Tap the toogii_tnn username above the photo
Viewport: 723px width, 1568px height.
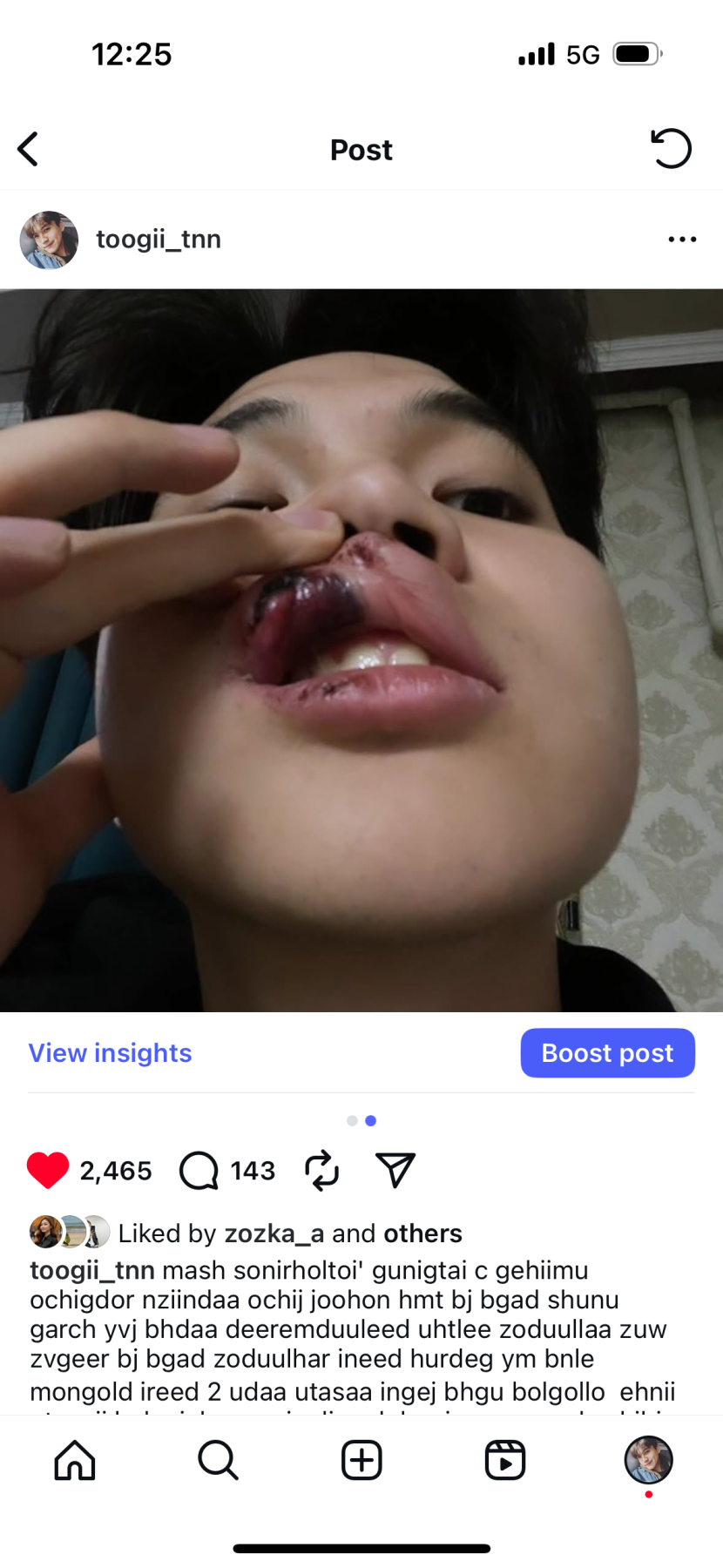(159, 240)
